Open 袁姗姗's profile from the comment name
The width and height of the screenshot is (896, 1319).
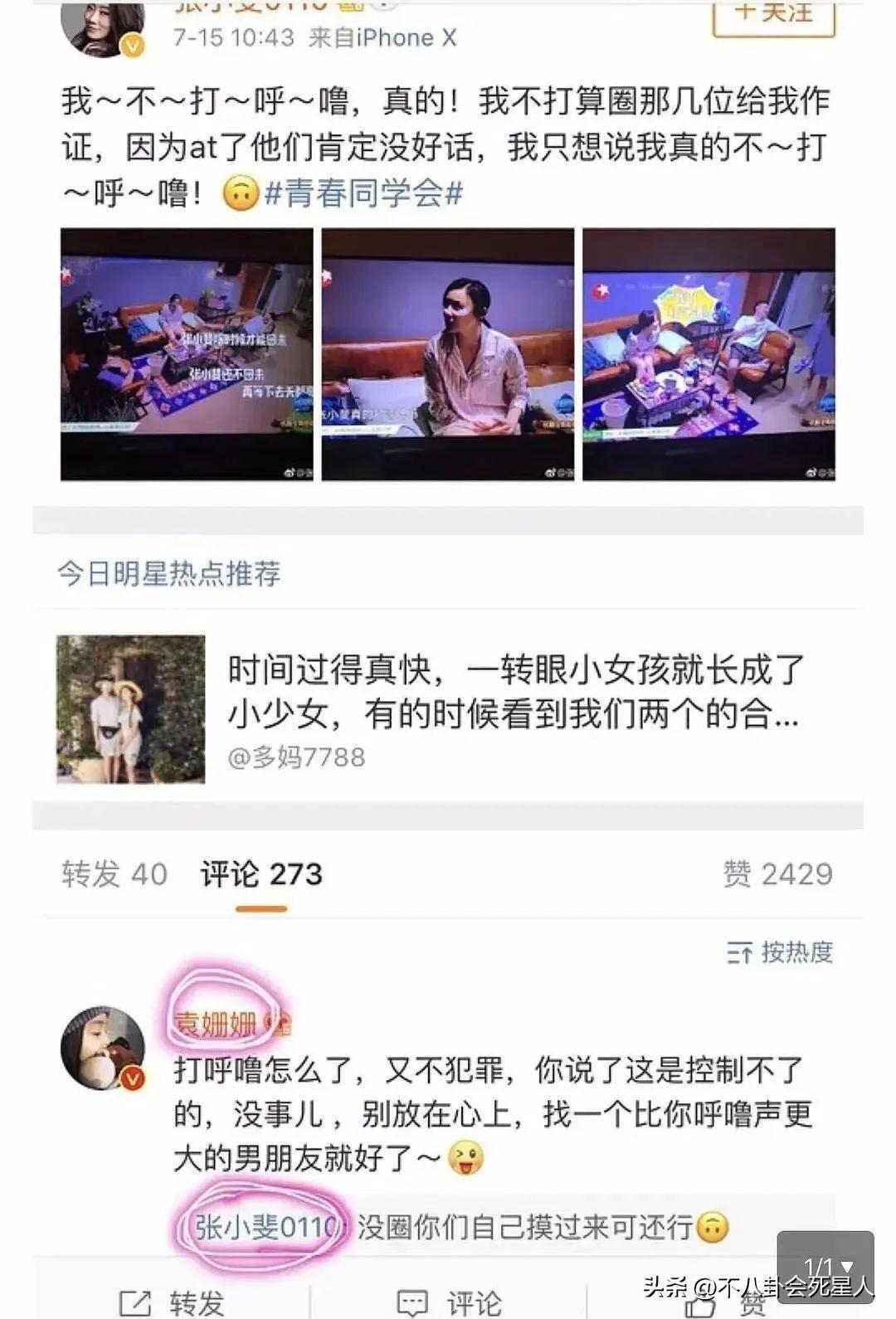(217, 1024)
